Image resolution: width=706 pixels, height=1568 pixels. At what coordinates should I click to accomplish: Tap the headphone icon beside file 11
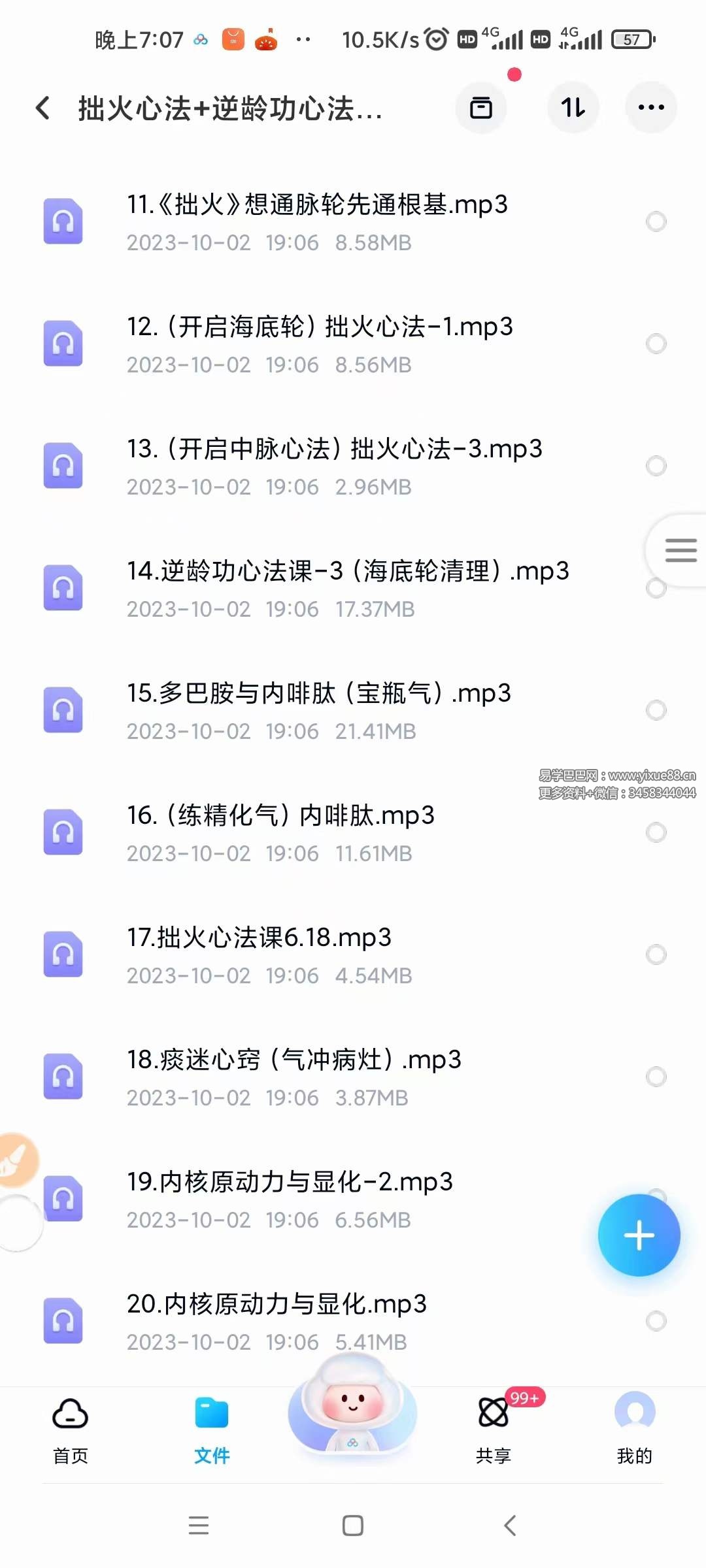point(63,221)
